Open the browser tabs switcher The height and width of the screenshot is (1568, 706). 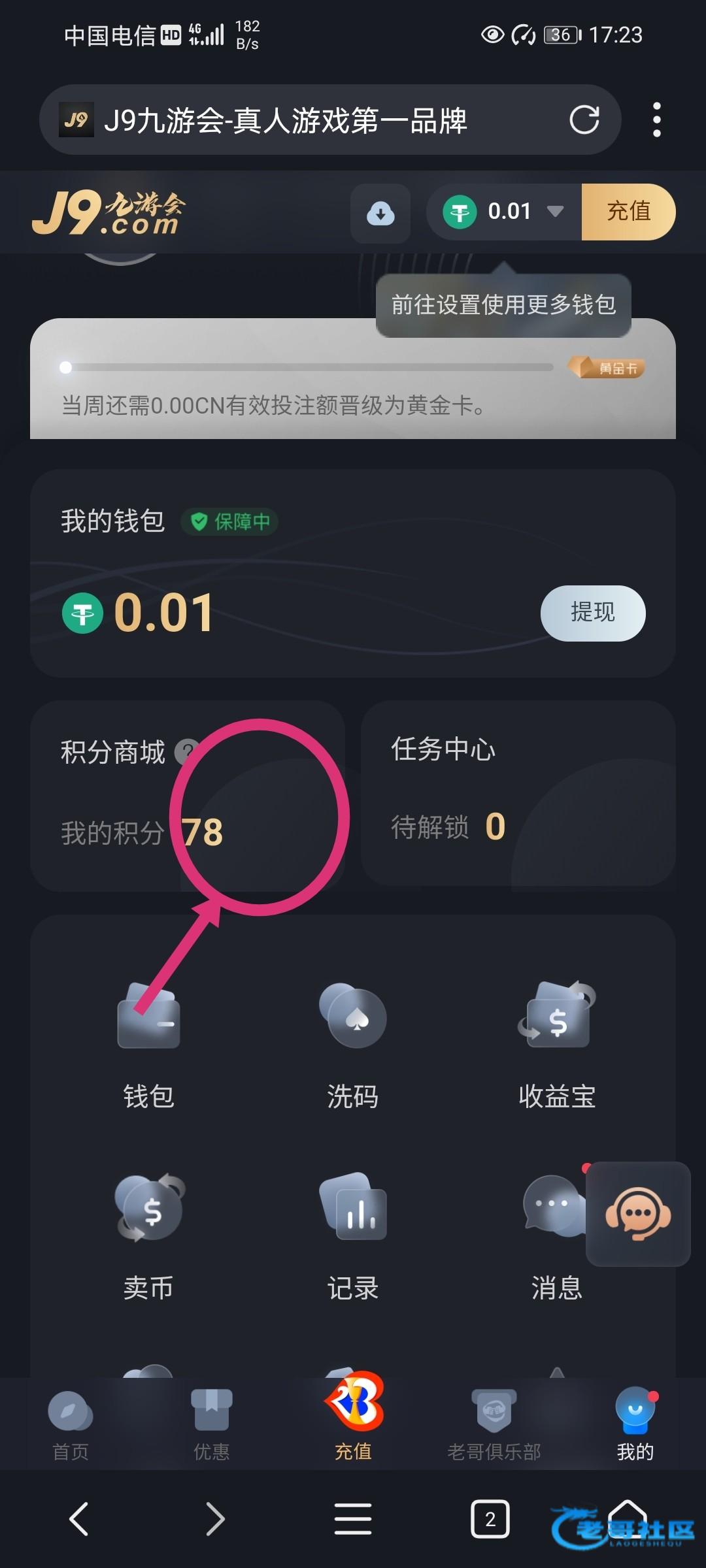coord(490,1518)
